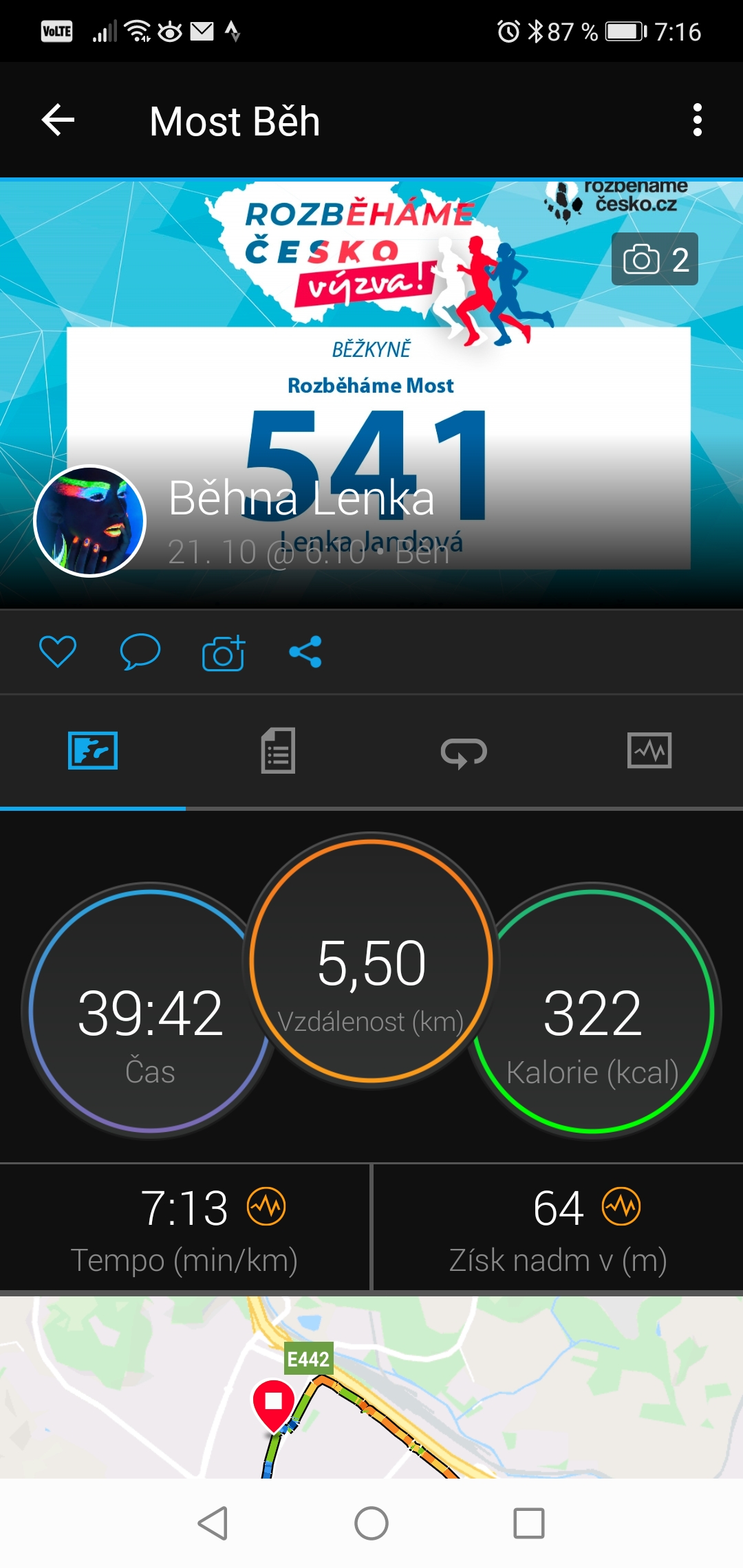This screenshot has height=1568, width=743.
Task: Open the activity photos badge showing 2
Action: (654, 259)
